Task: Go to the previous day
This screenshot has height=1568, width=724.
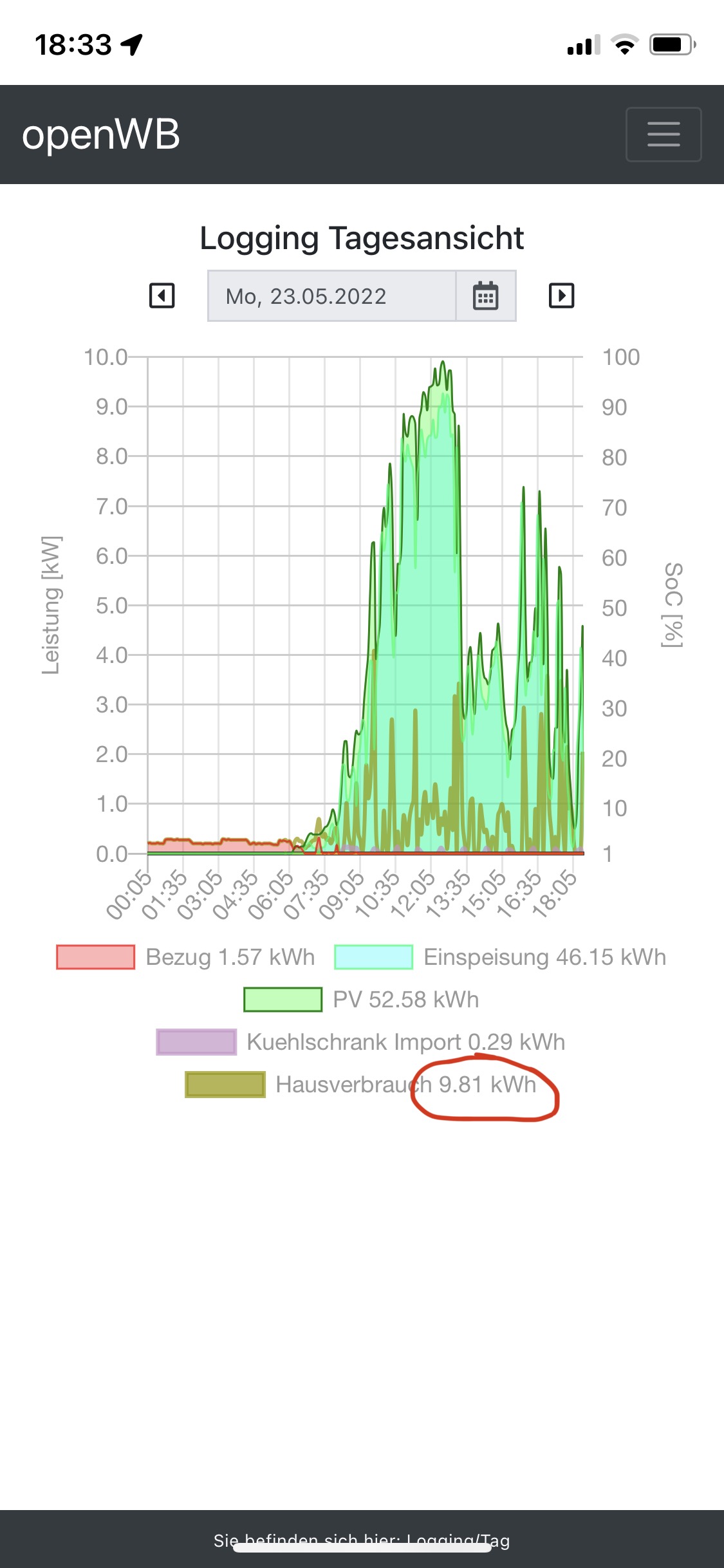Action: tap(162, 296)
